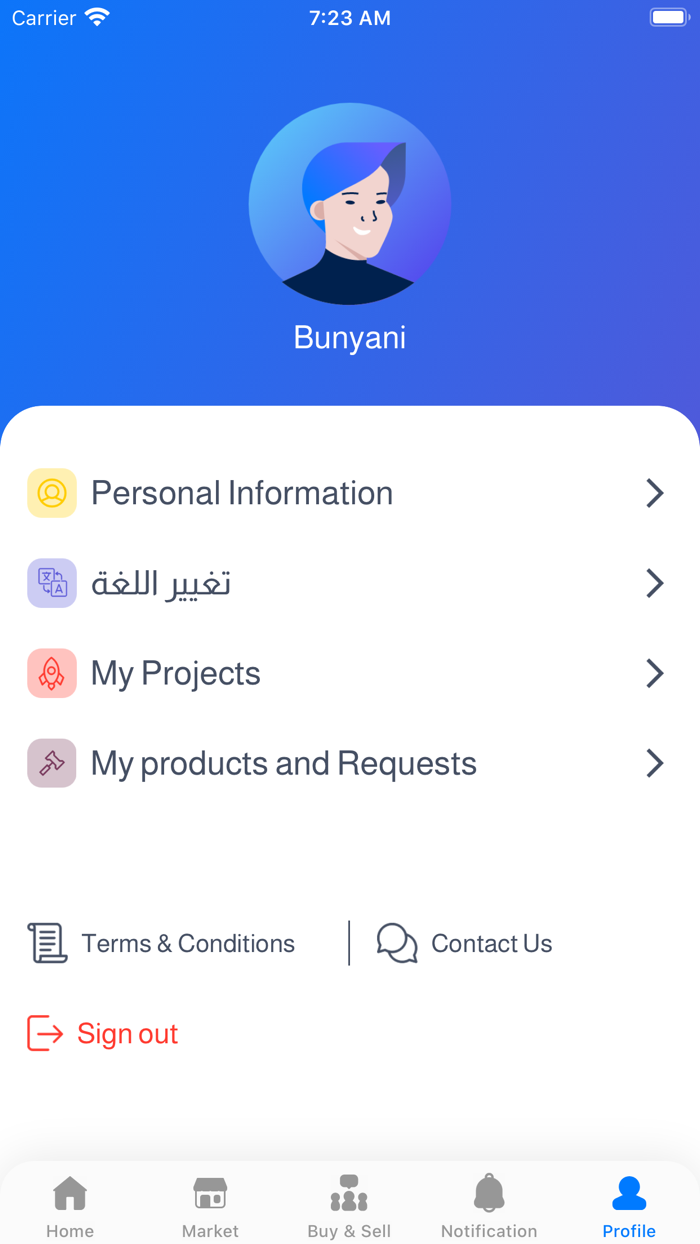Sign out of the account
Image resolution: width=700 pixels, height=1244 pixels.
[x=103, y=1033]
